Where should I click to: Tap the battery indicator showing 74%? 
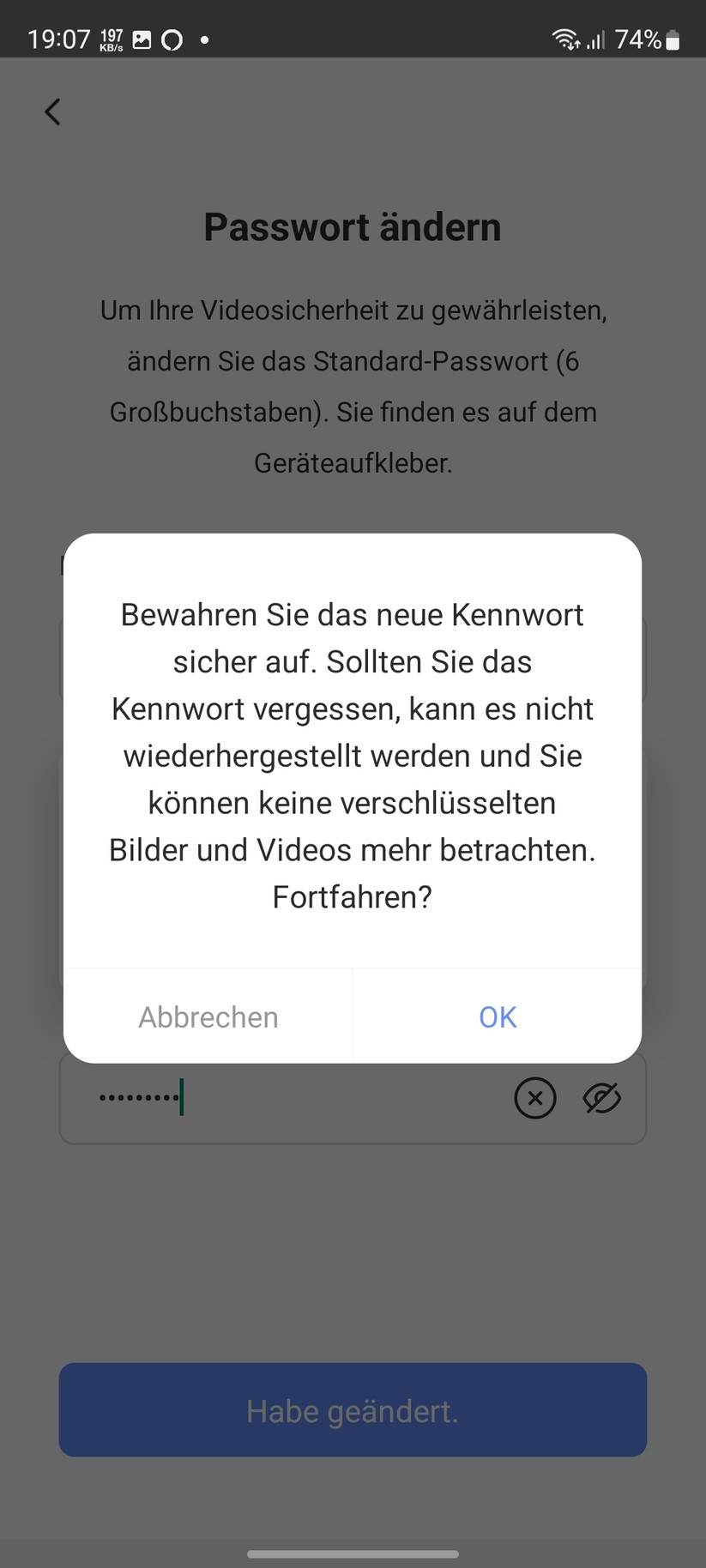coord(642,39)
